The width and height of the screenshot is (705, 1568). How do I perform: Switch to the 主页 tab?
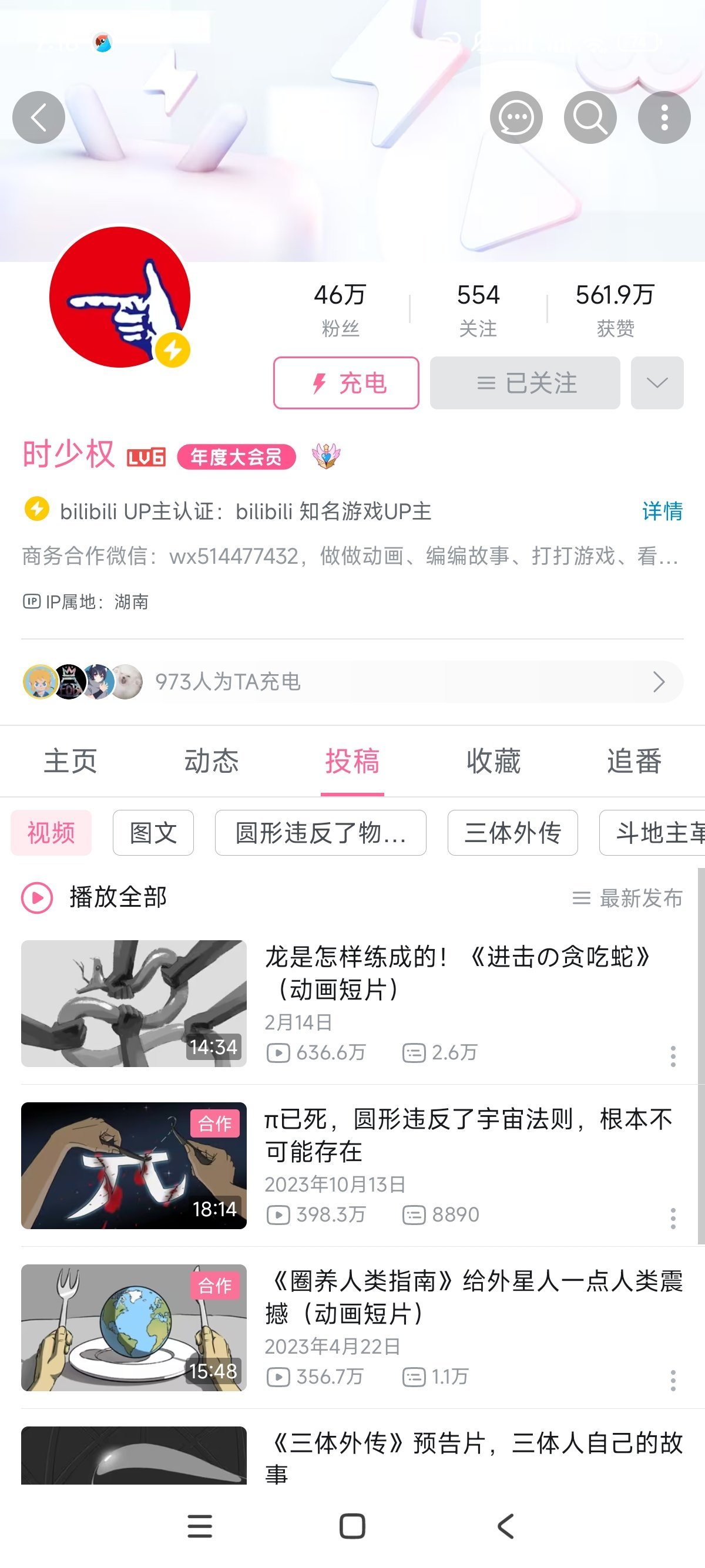click(x=70, y=761)
